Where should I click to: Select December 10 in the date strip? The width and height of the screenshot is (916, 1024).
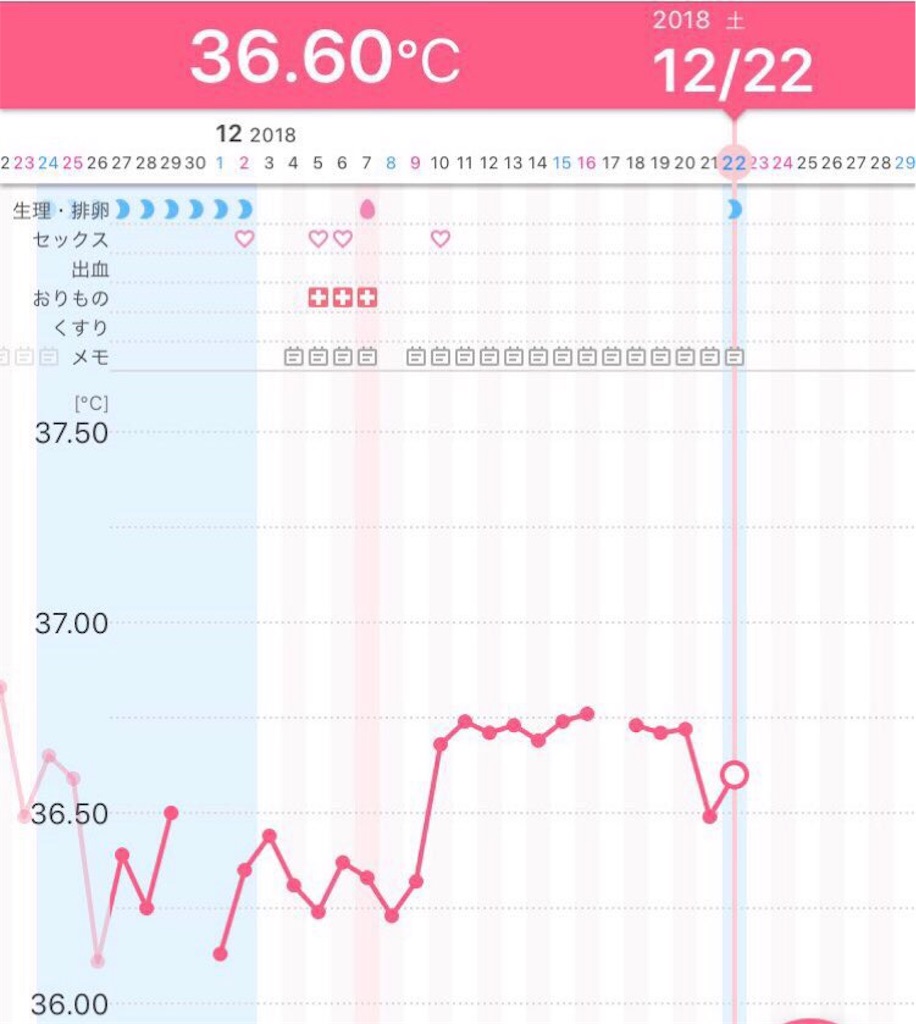pyautogui.click(x=440, y=163)
